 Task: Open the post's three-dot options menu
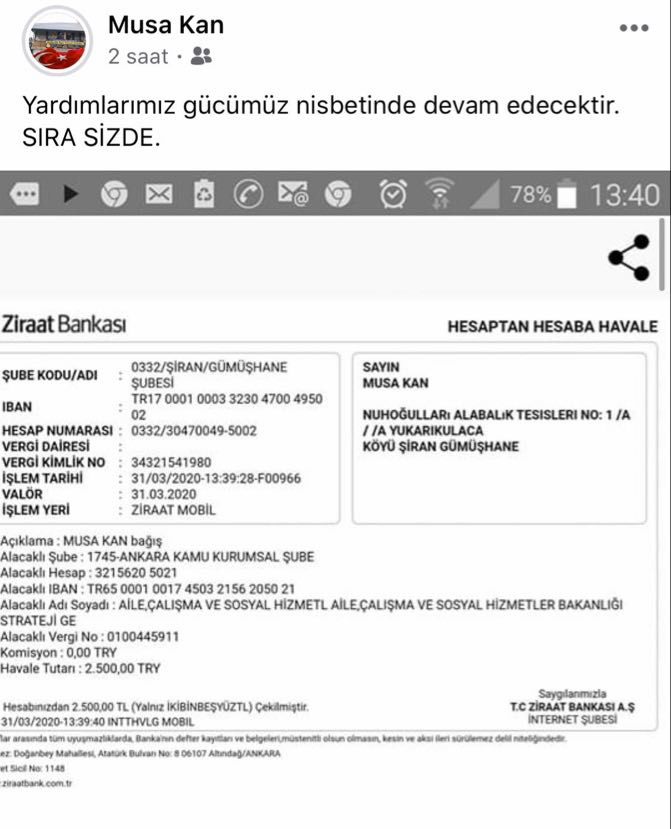coord(634,28)
